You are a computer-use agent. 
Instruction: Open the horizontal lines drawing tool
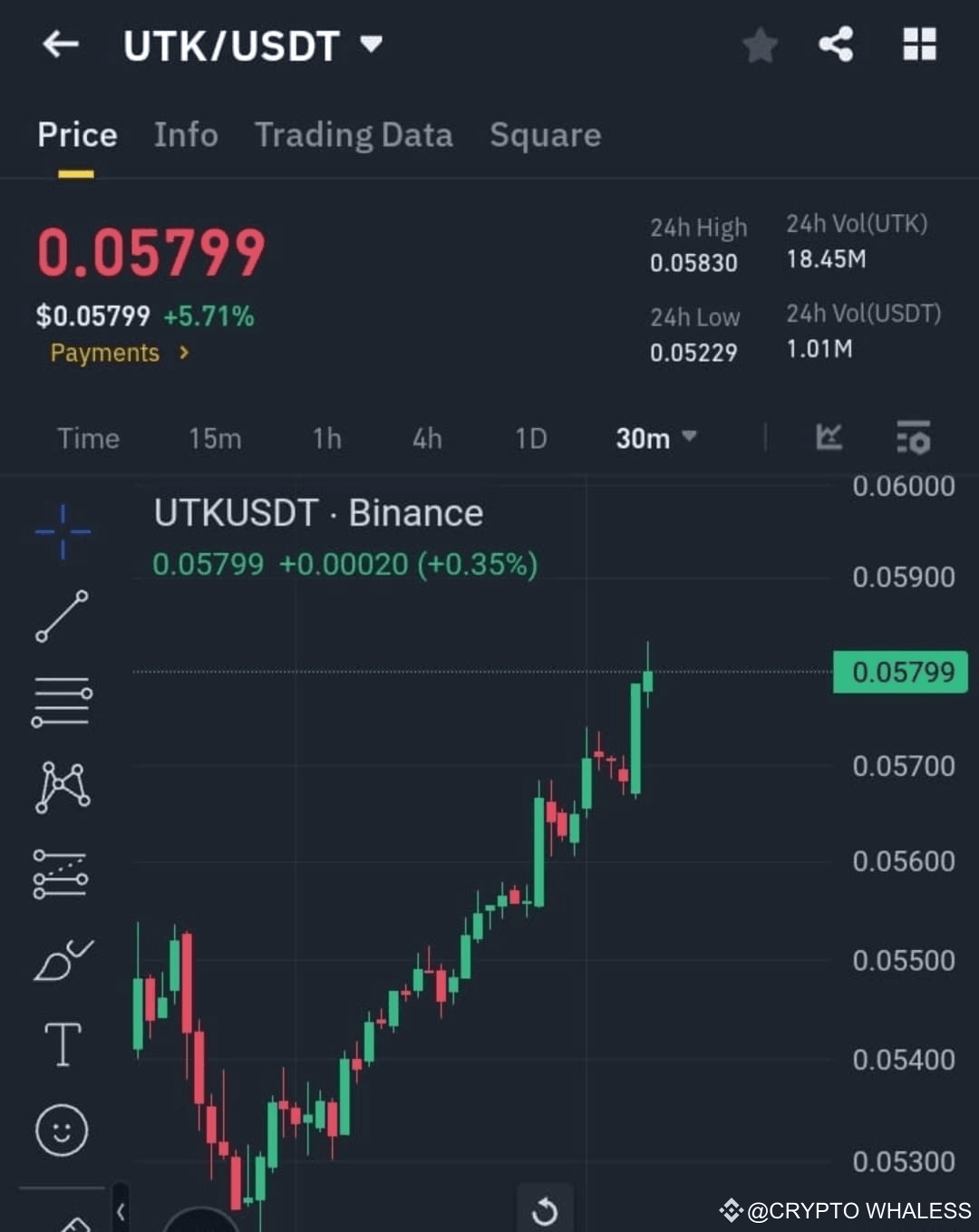pos(63,698)
